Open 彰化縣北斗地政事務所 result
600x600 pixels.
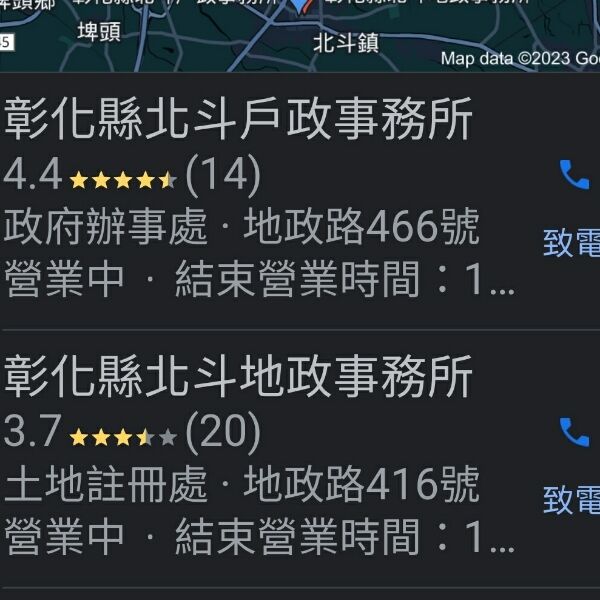point(240,378)
